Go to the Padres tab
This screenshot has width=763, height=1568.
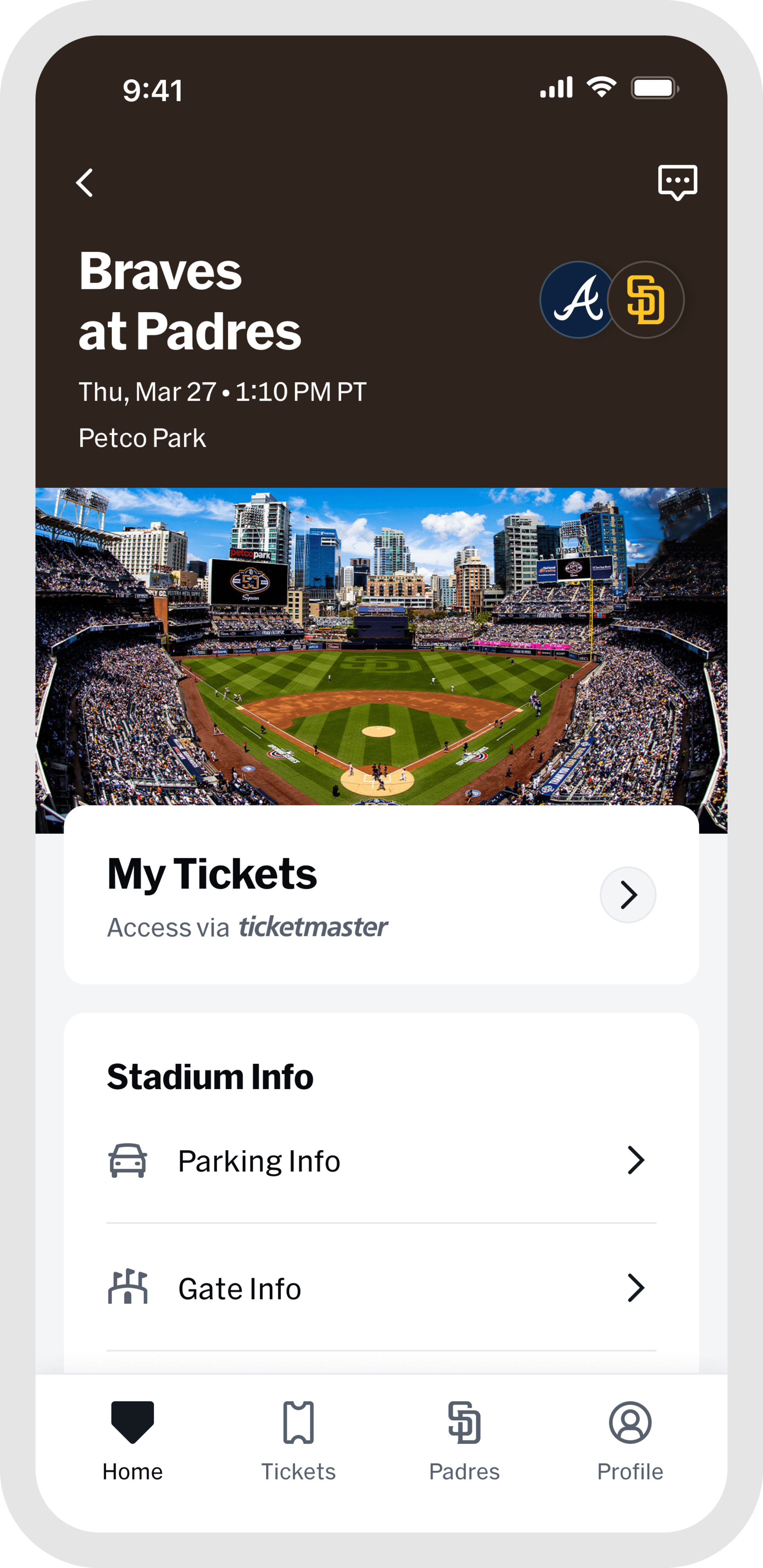464,1440
